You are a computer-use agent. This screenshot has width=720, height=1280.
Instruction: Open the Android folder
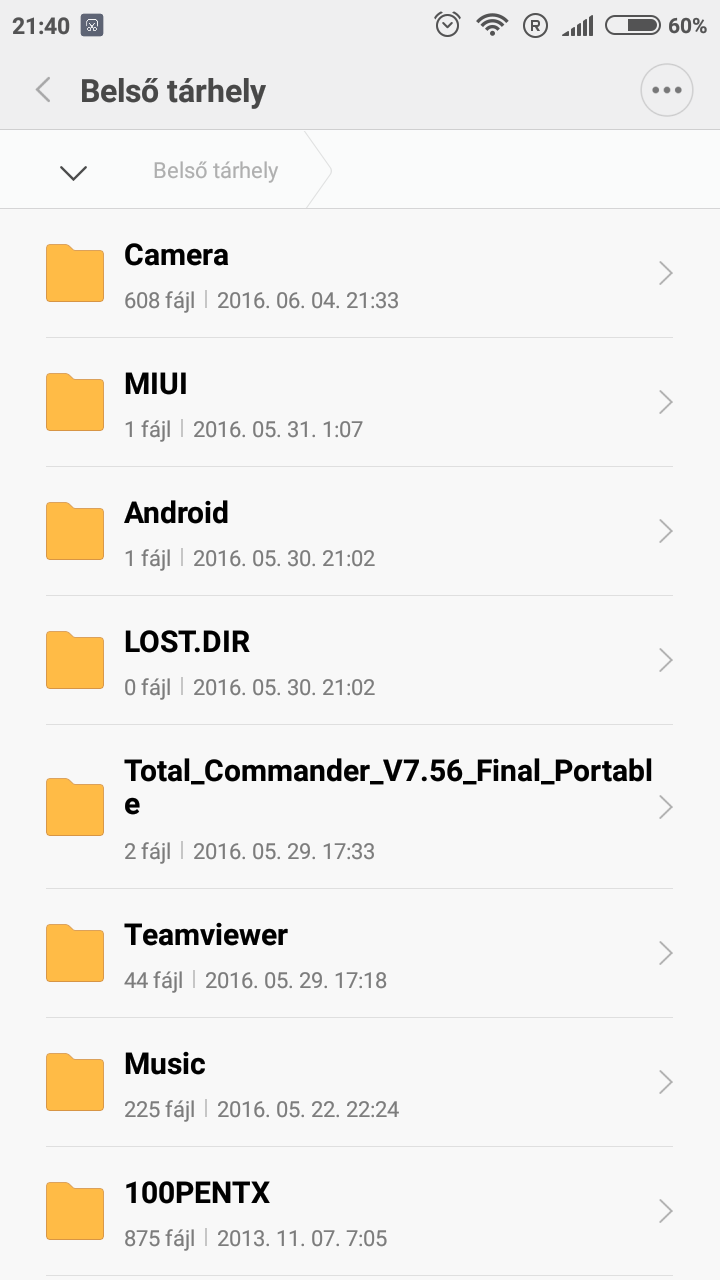click(360, 532)
